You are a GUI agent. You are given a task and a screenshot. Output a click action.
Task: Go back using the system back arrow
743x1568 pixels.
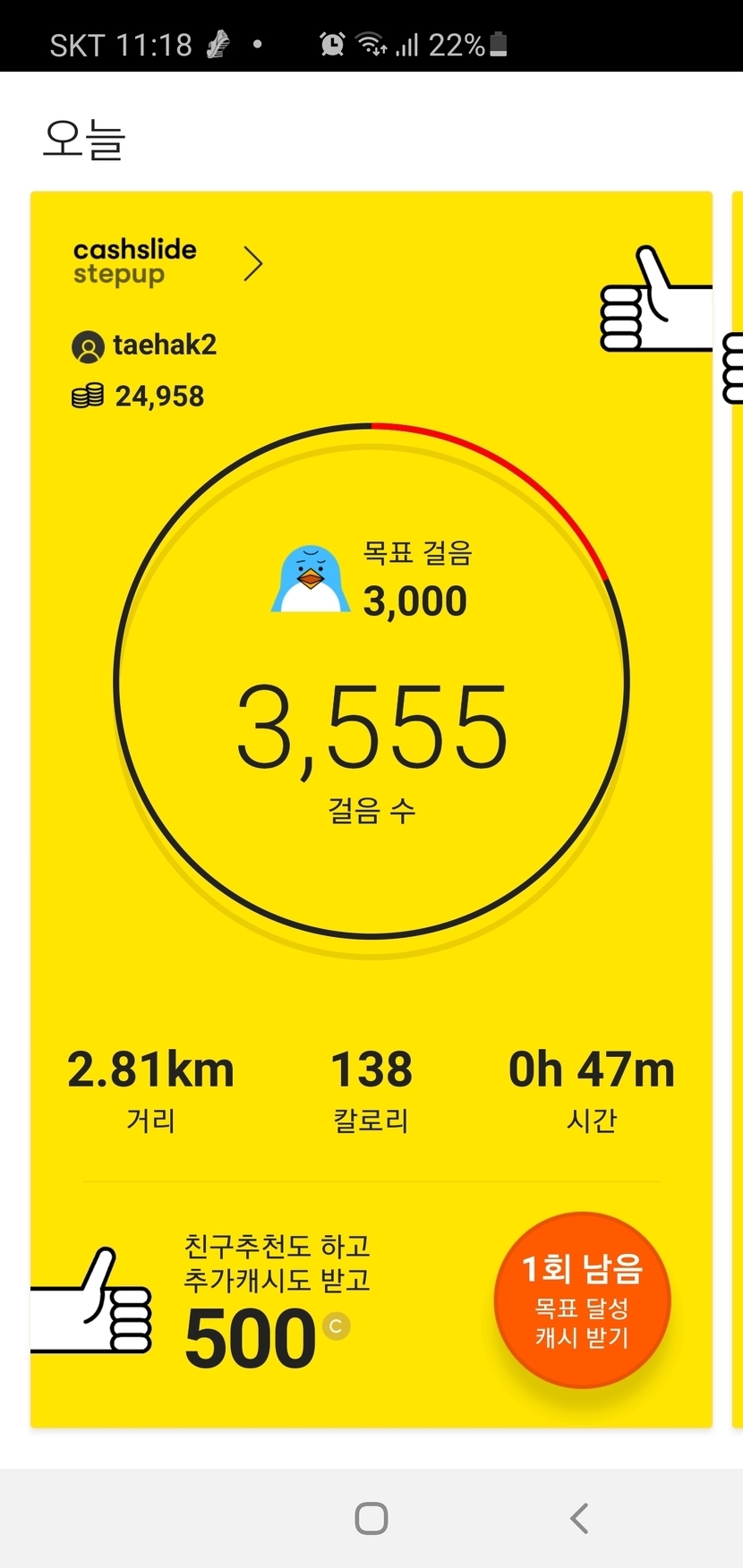coord(580,1518)
